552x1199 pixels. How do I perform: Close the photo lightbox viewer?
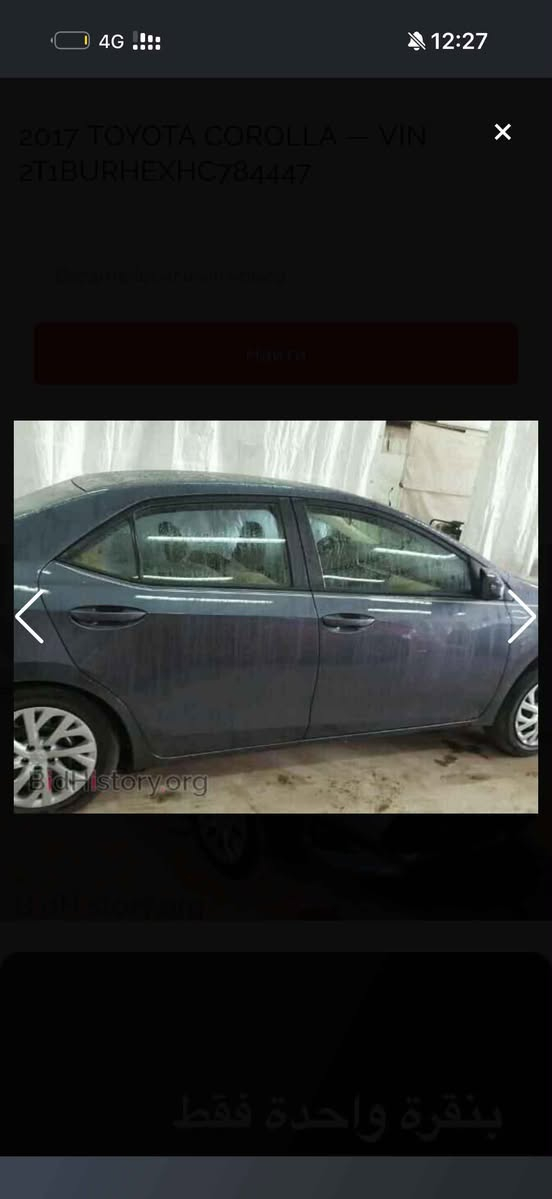coord(502,132)
